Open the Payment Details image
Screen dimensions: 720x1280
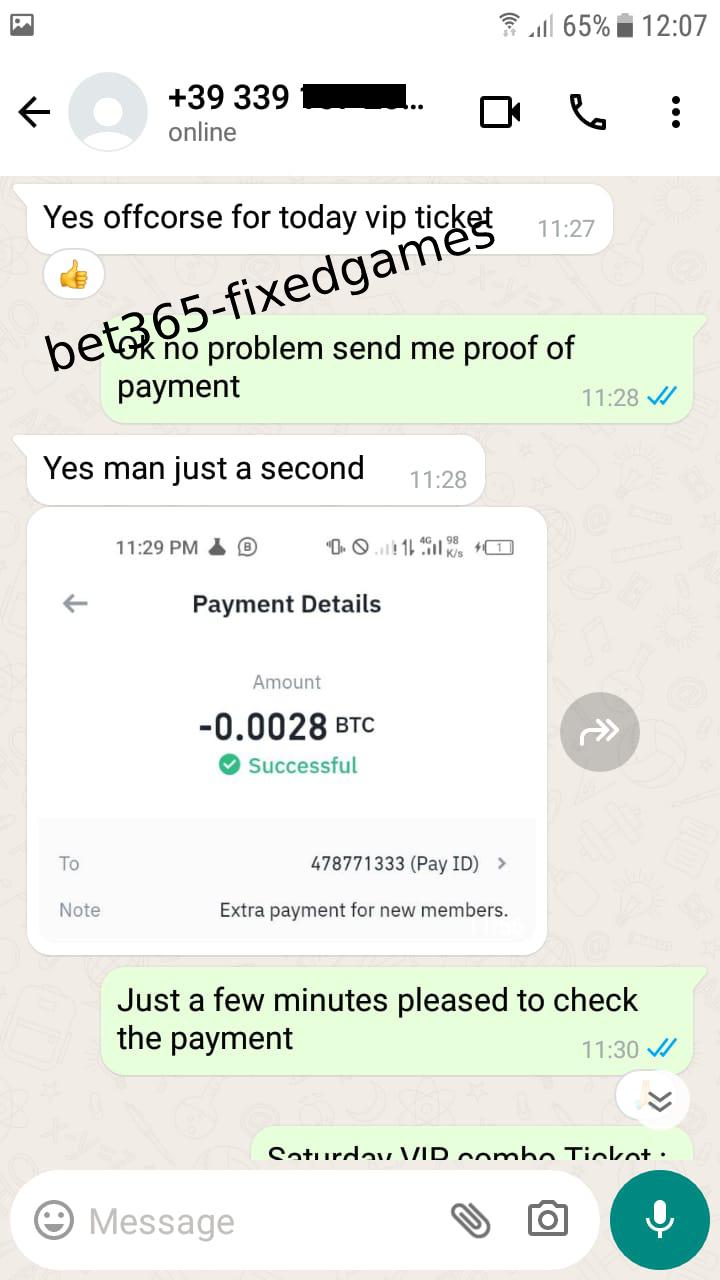click(287, 730)
